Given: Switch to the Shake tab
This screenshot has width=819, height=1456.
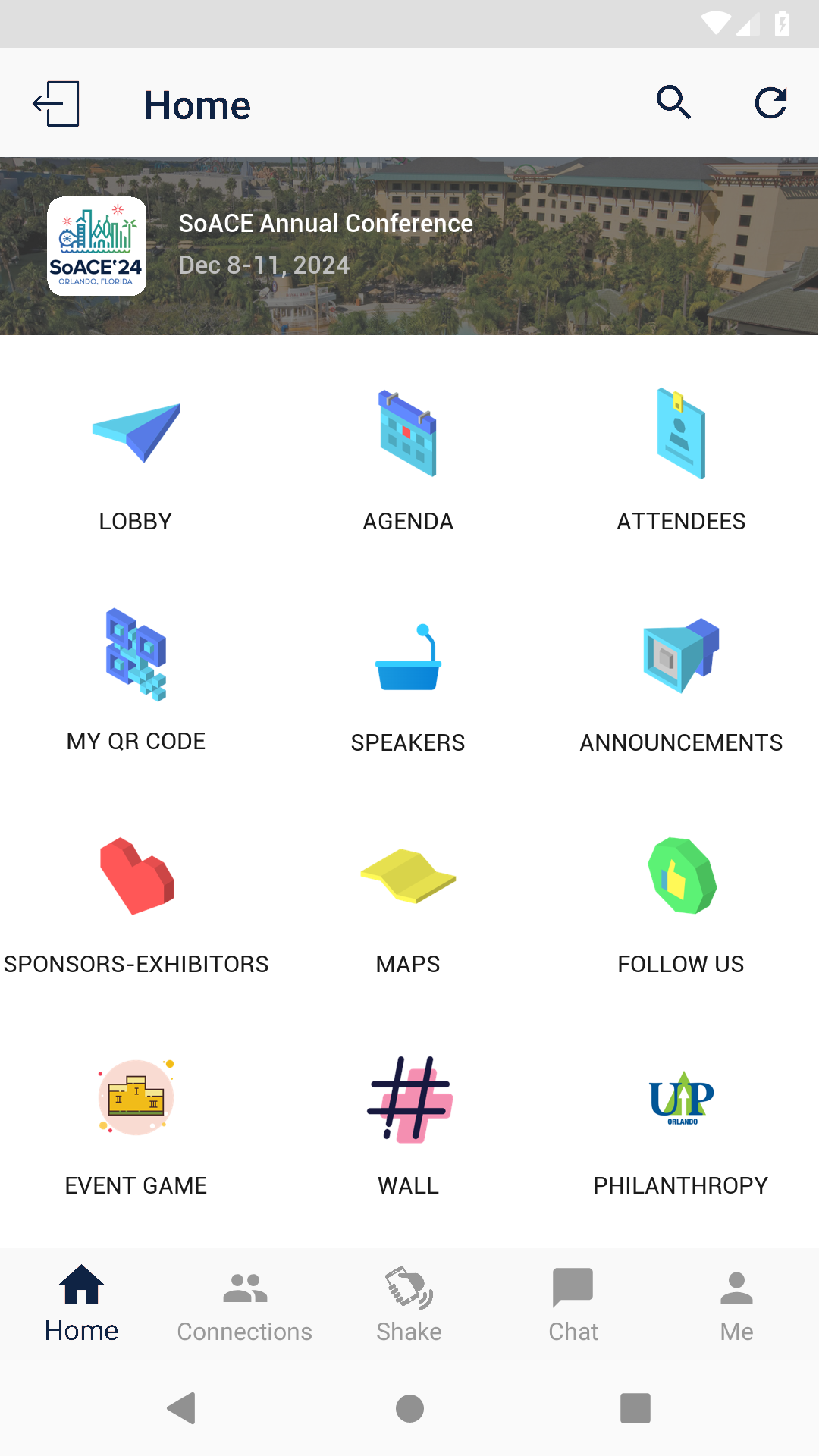Looking at the screenshot, I should pyautogui.click(x=409, y=1304).
